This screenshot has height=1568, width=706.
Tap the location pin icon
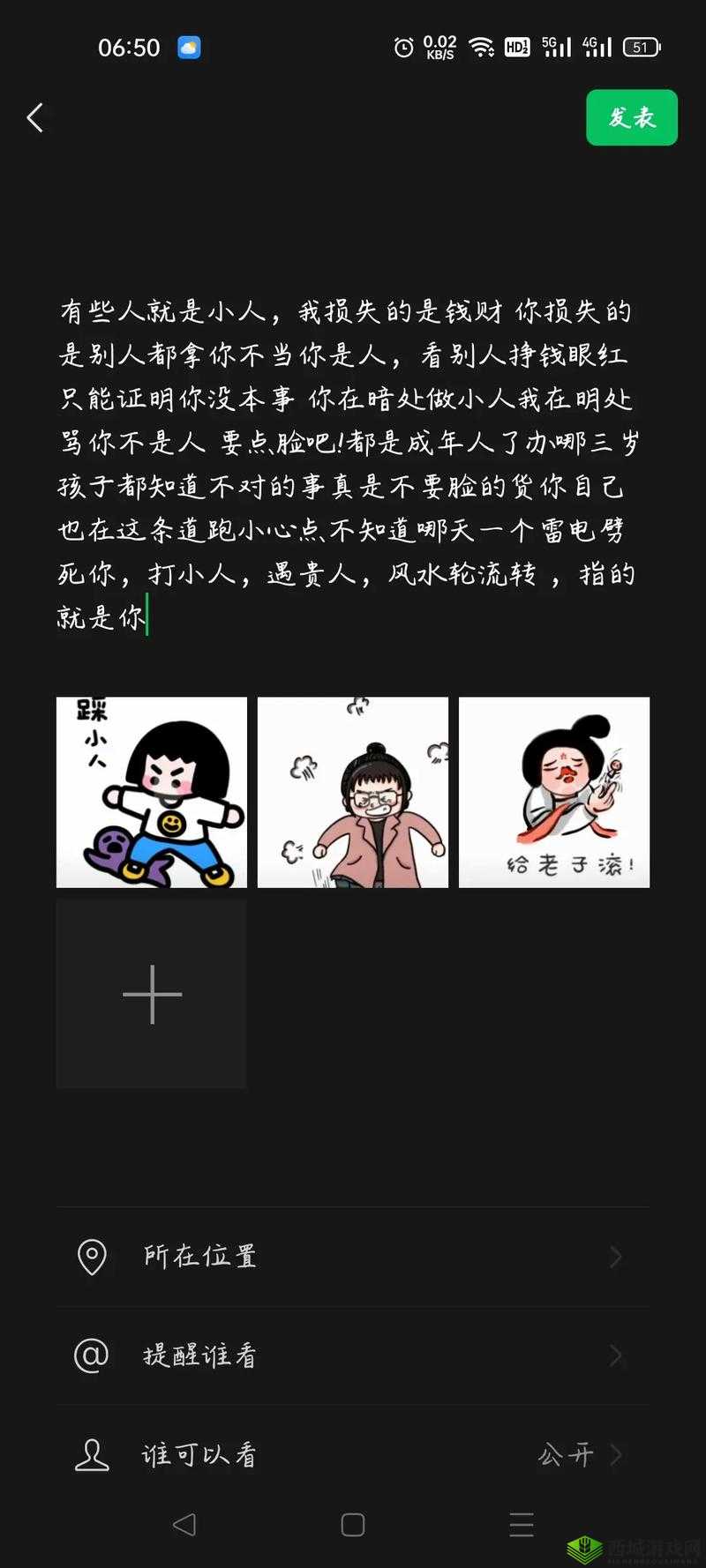[x=91, y=1256]
